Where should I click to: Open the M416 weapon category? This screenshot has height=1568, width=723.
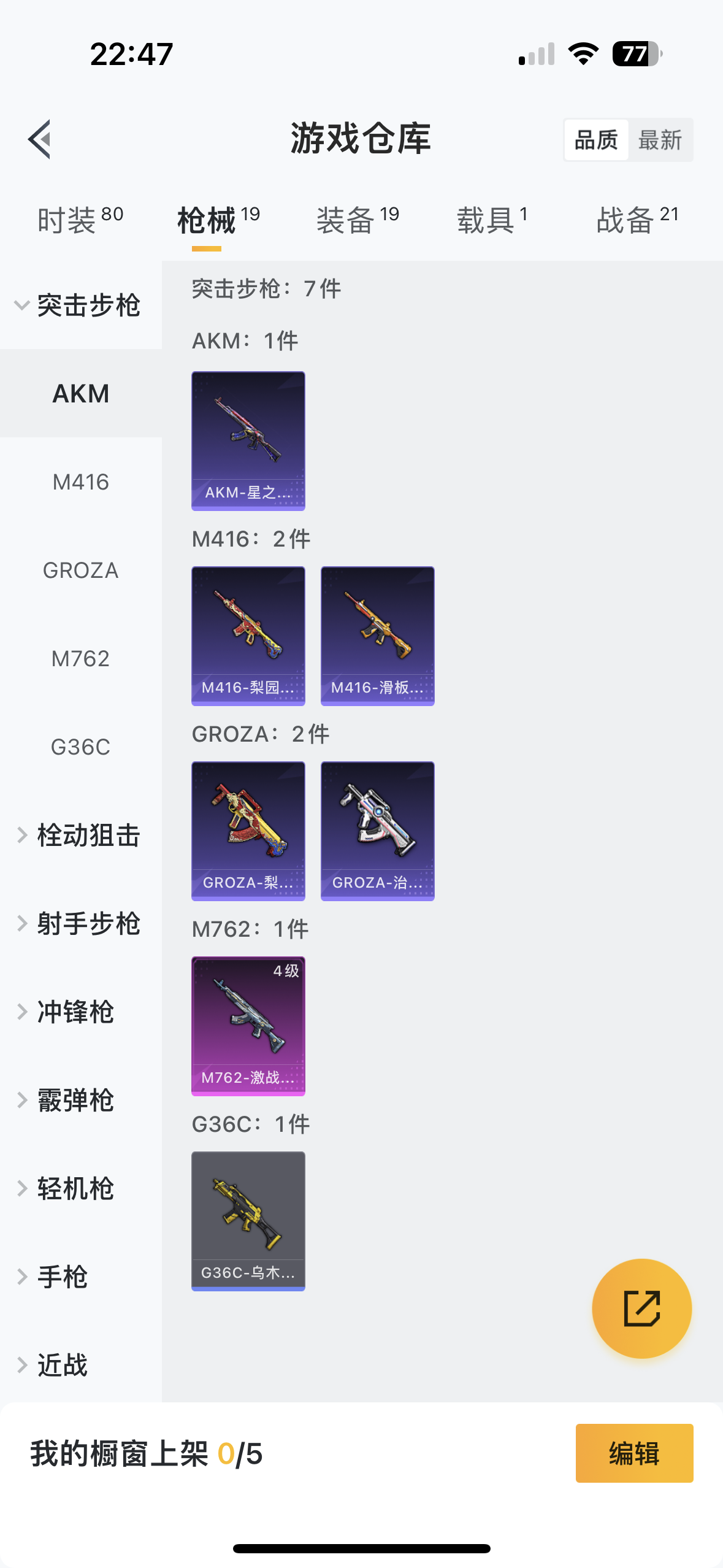click(x=80, y=482)
